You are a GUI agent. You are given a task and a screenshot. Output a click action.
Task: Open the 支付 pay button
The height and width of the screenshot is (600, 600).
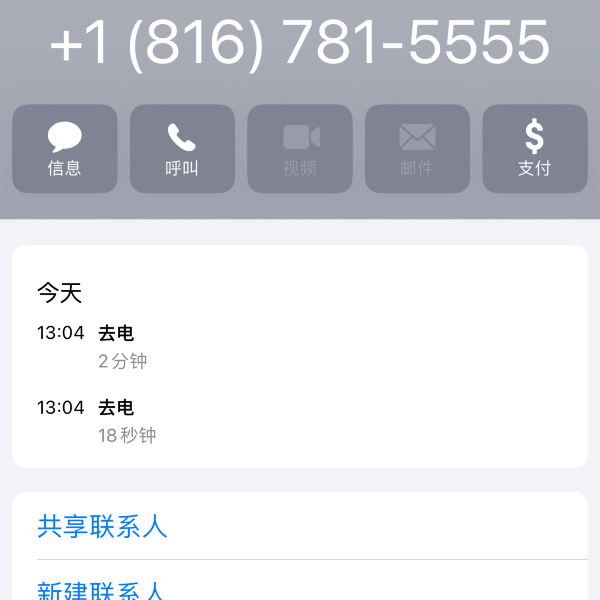pos(534,149)
